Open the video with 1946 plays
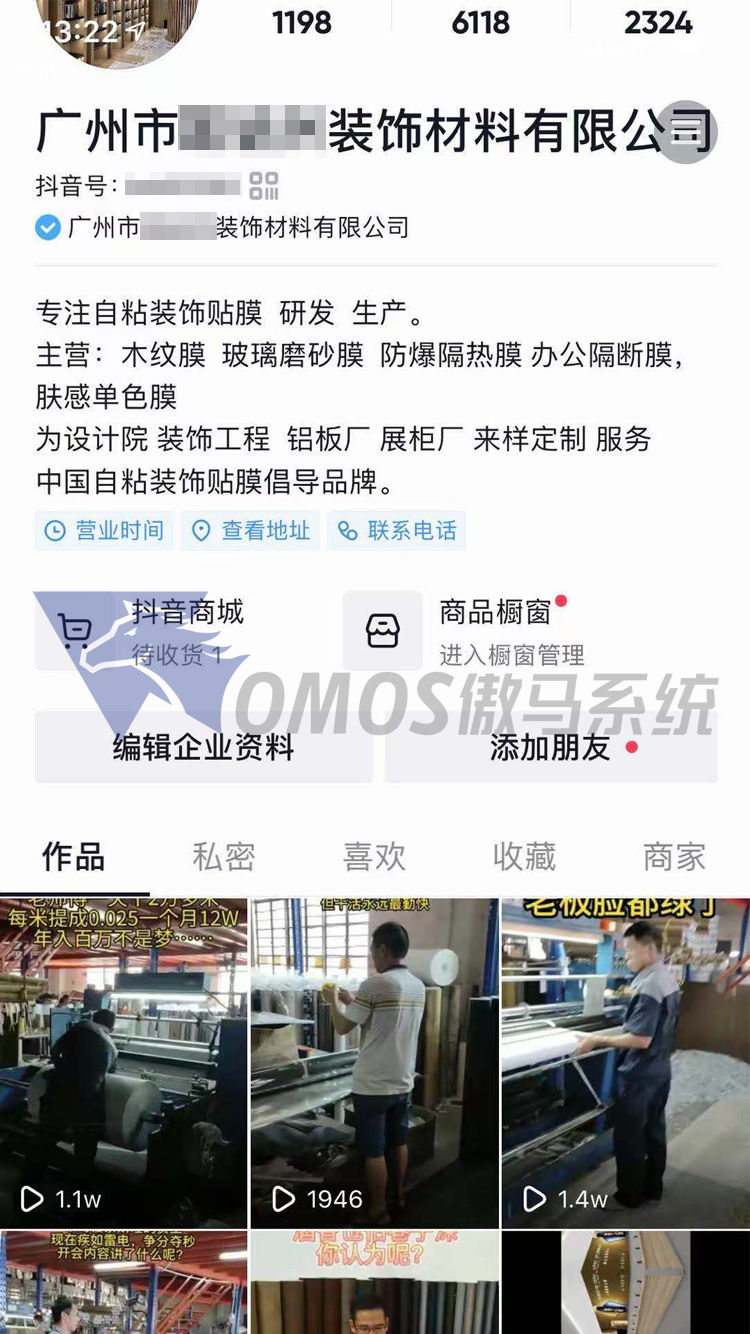Viewport: 750px width, 1334px height. tap(374, 1062)
